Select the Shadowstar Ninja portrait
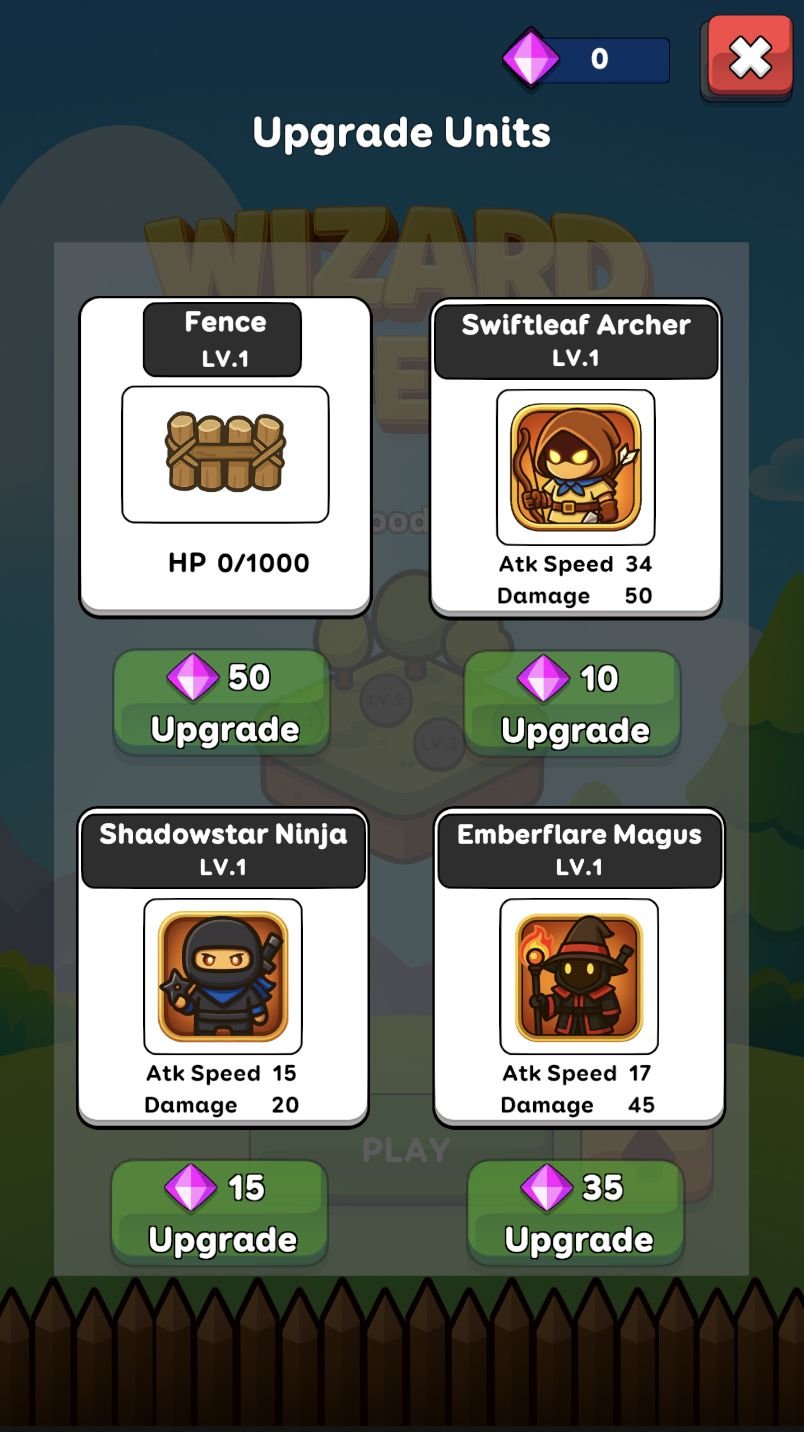The height and width of the screenshot is (1432, 804). [x=224, y=976]
